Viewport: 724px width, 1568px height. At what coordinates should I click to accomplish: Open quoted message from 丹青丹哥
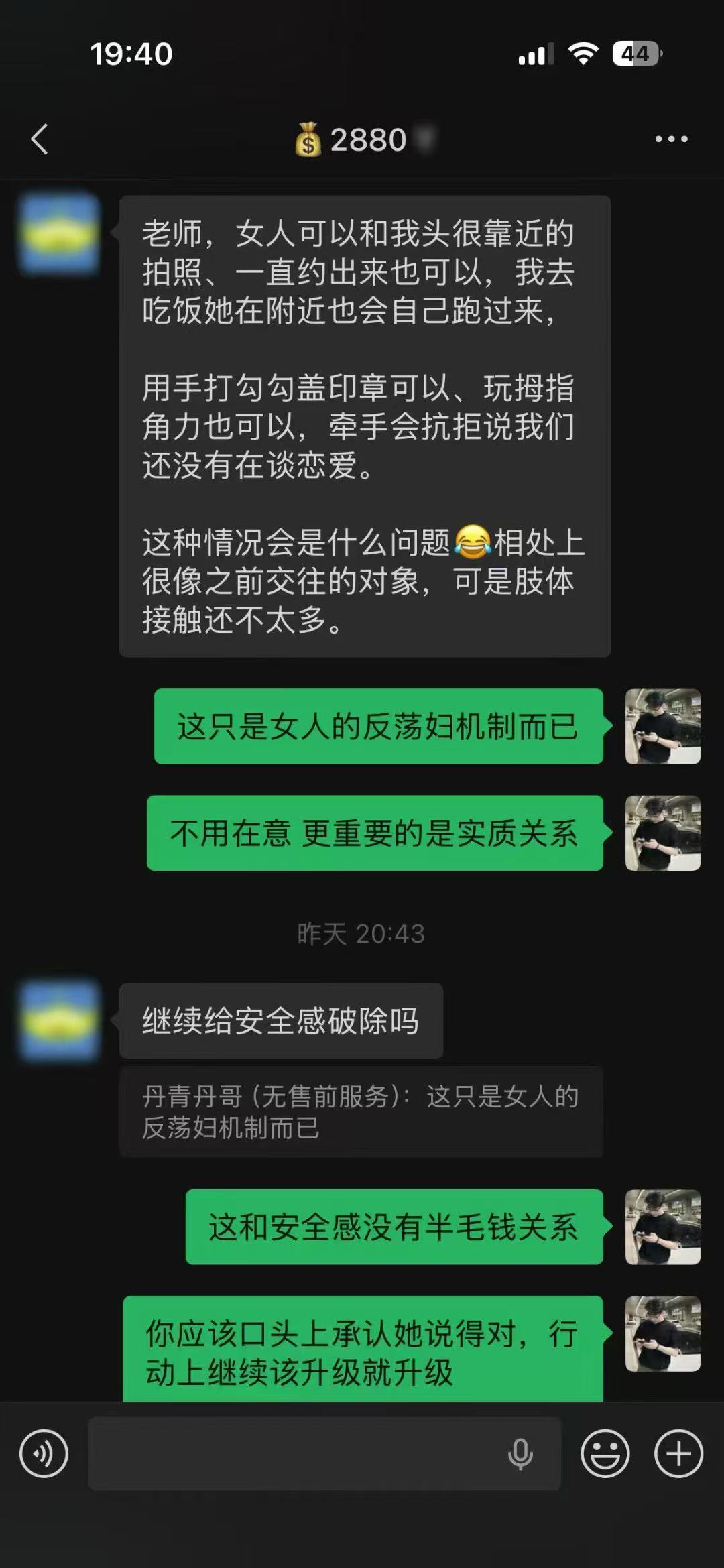coord(361,1112)
